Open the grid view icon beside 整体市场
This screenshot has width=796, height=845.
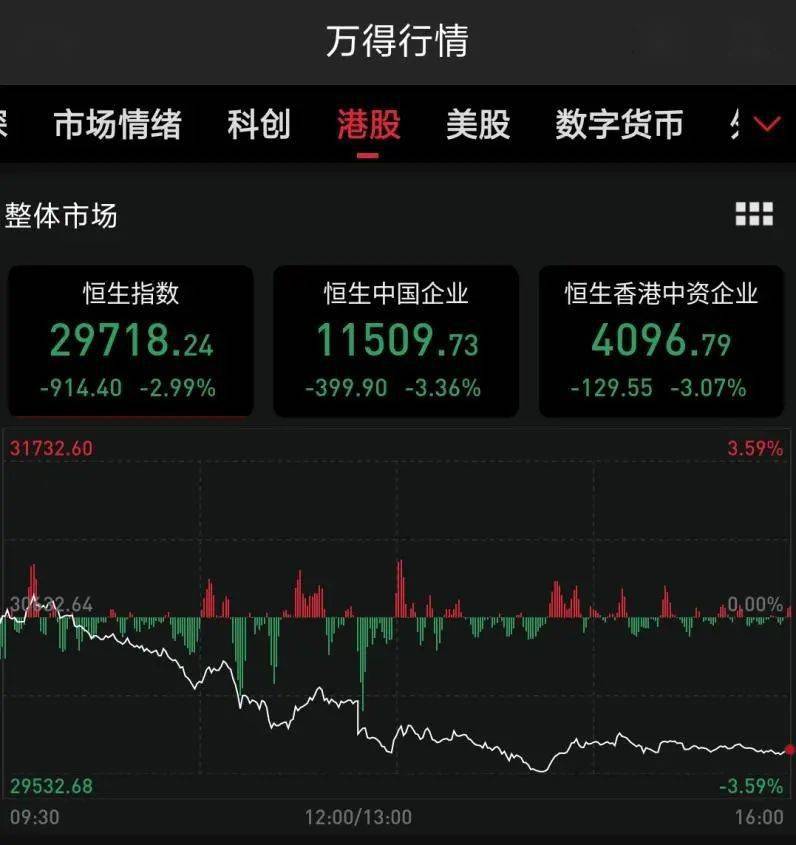(755, 212)
